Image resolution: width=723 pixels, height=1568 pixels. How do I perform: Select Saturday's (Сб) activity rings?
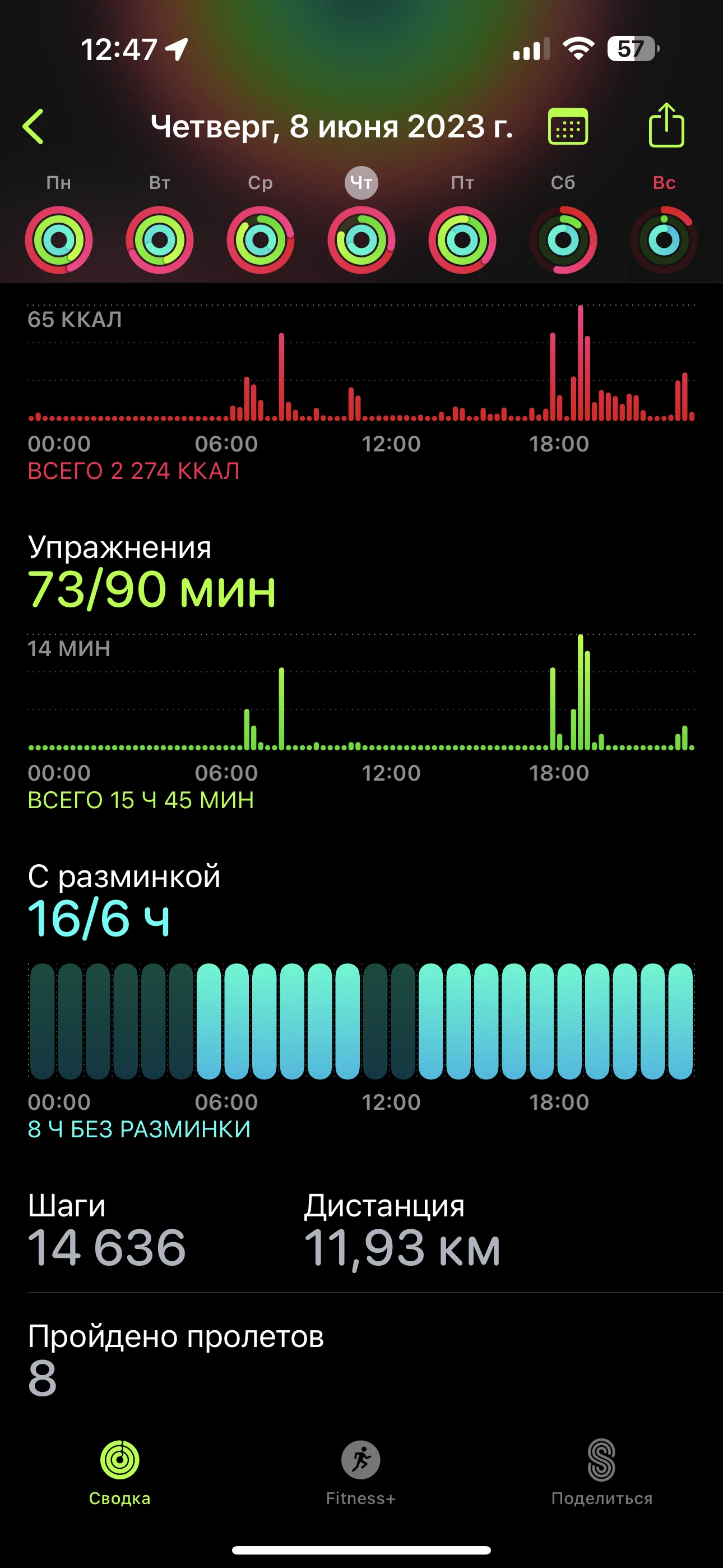coord(563,240)
